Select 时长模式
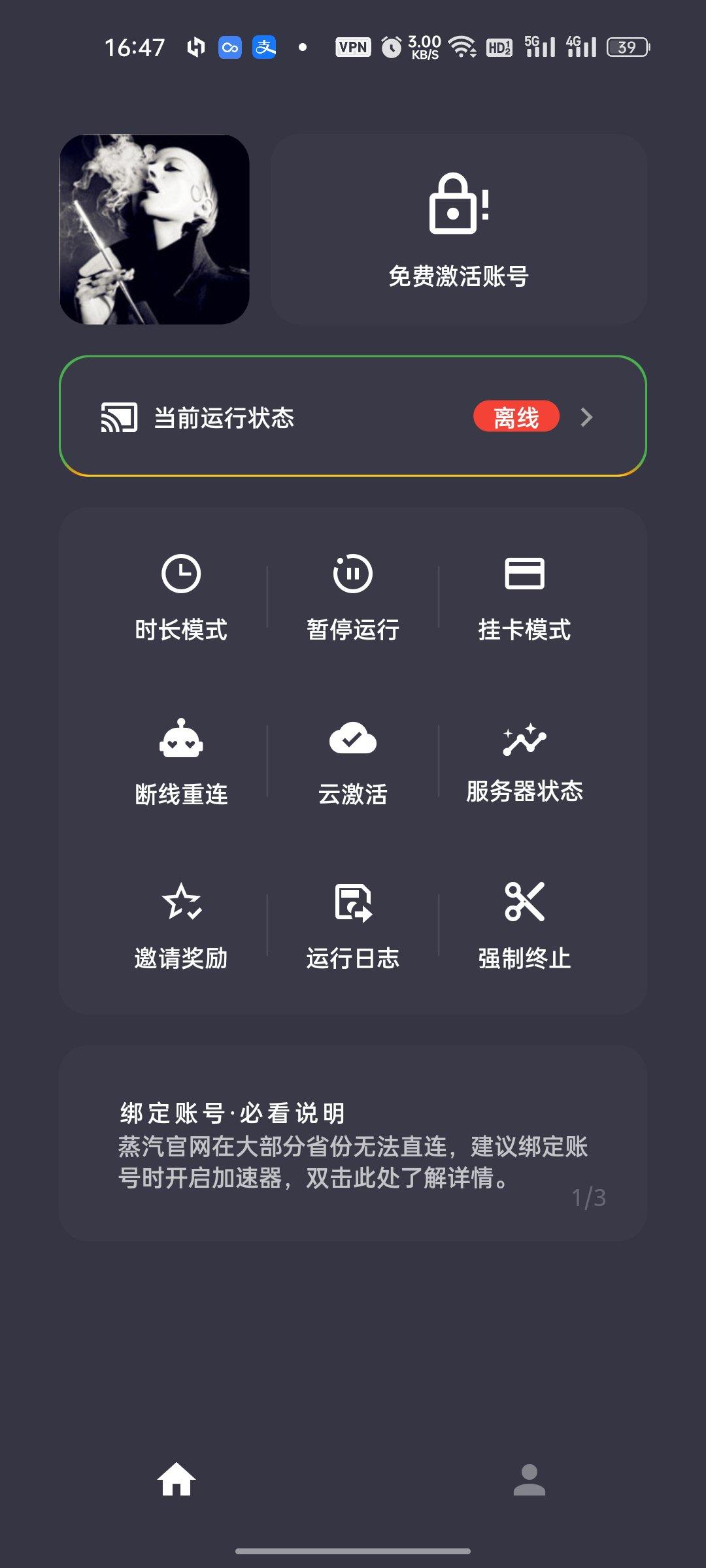 click(181, 598)
